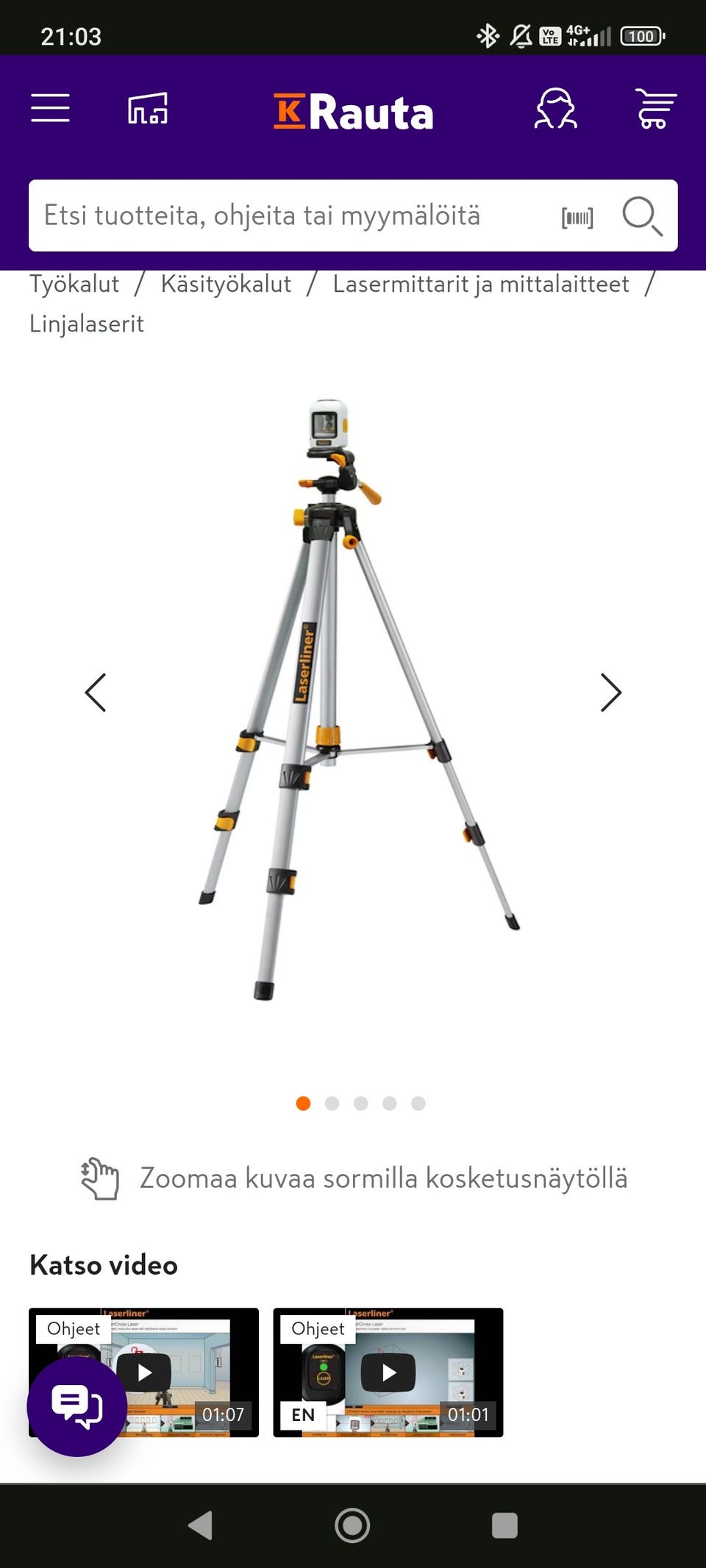Open the customer chat bubble
This screenshot has width=706, height=1568.
pos(76,1406)
